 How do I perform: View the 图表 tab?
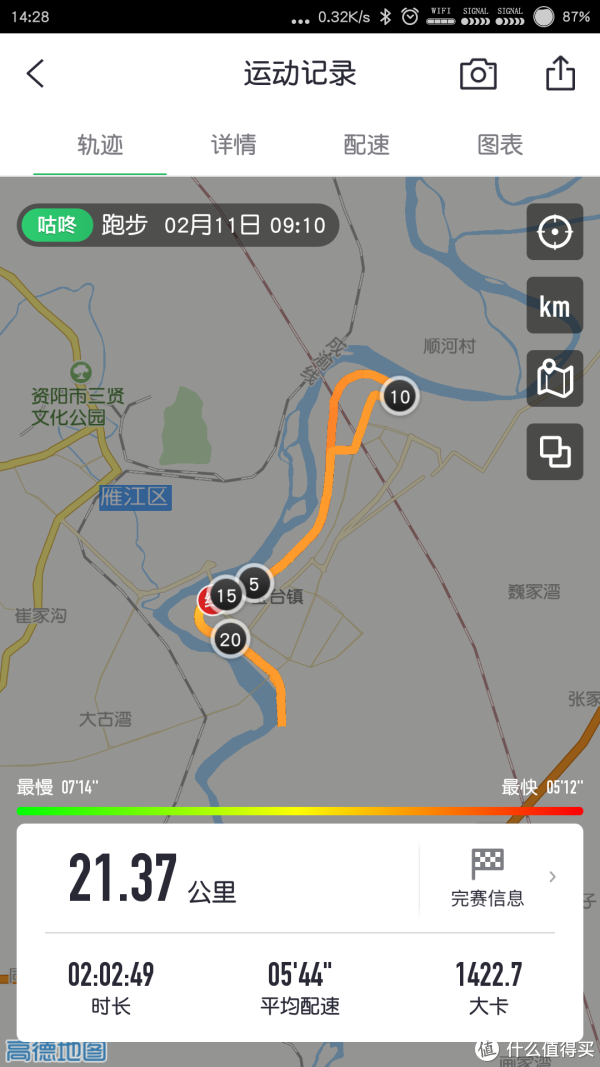tap(500, 145)
